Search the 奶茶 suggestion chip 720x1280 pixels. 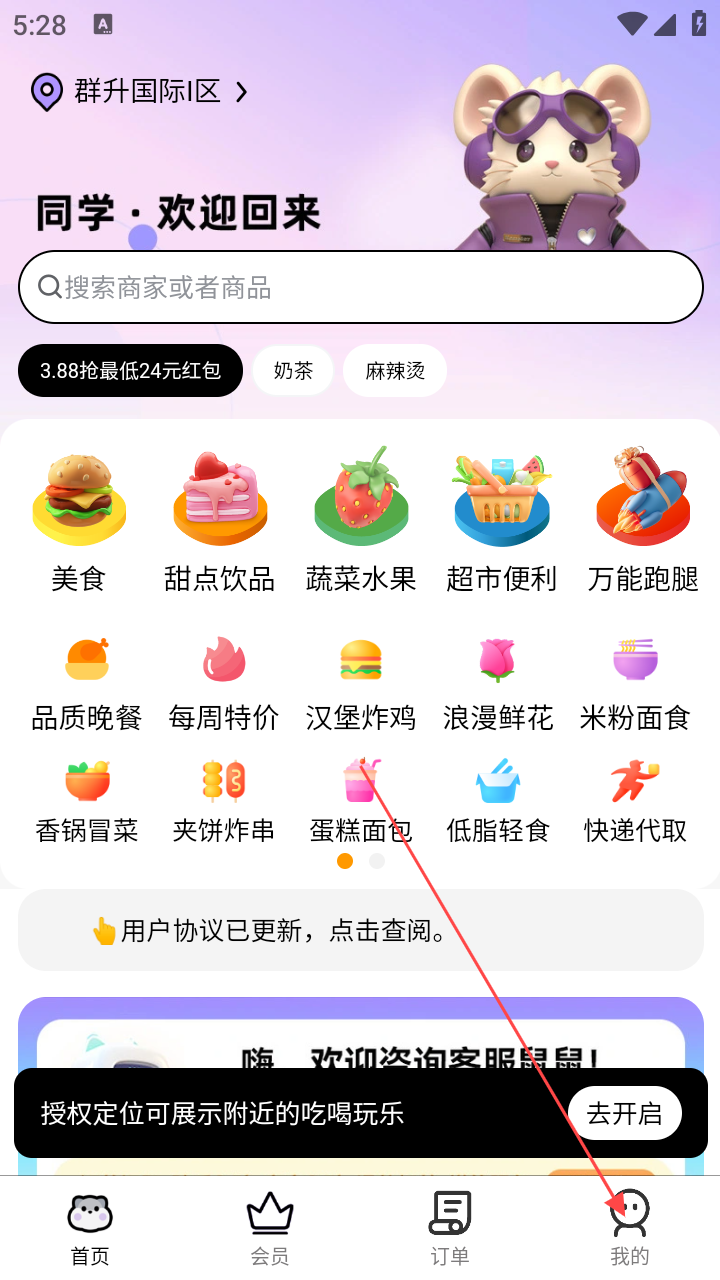[293, 371]
